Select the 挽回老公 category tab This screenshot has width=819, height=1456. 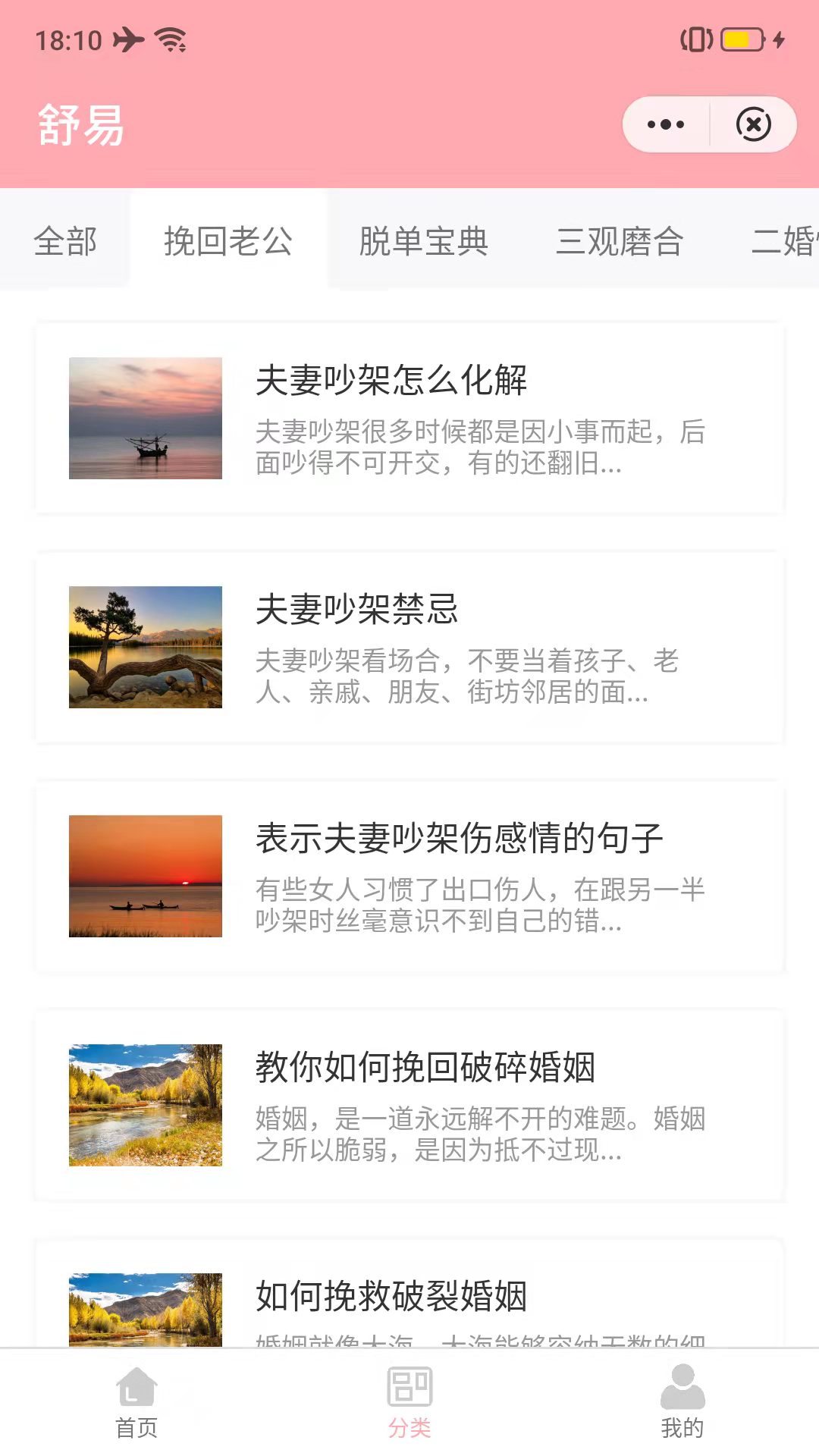[228, 241]
